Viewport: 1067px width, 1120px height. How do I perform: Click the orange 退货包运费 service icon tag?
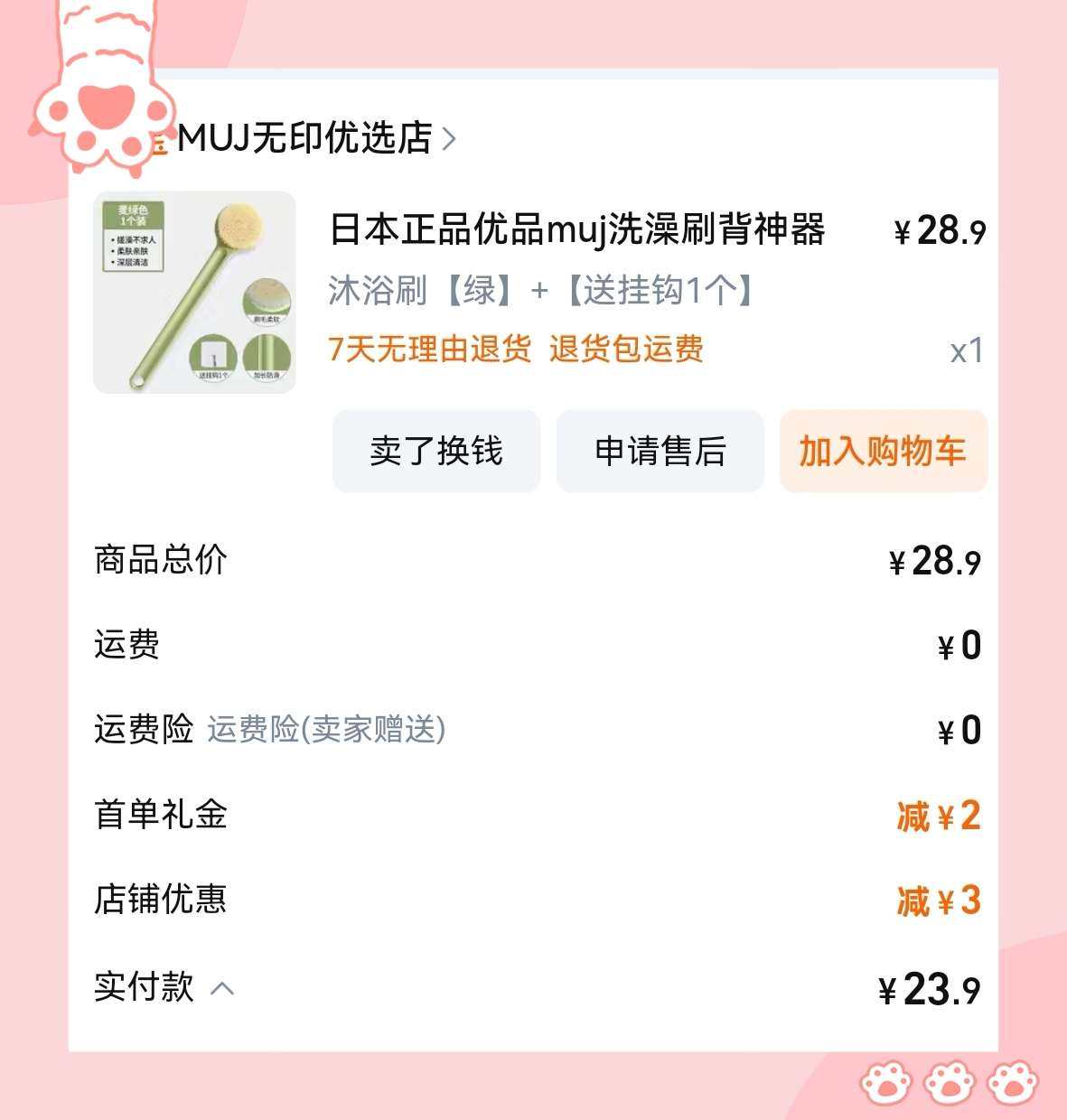(x=627, y=352)
